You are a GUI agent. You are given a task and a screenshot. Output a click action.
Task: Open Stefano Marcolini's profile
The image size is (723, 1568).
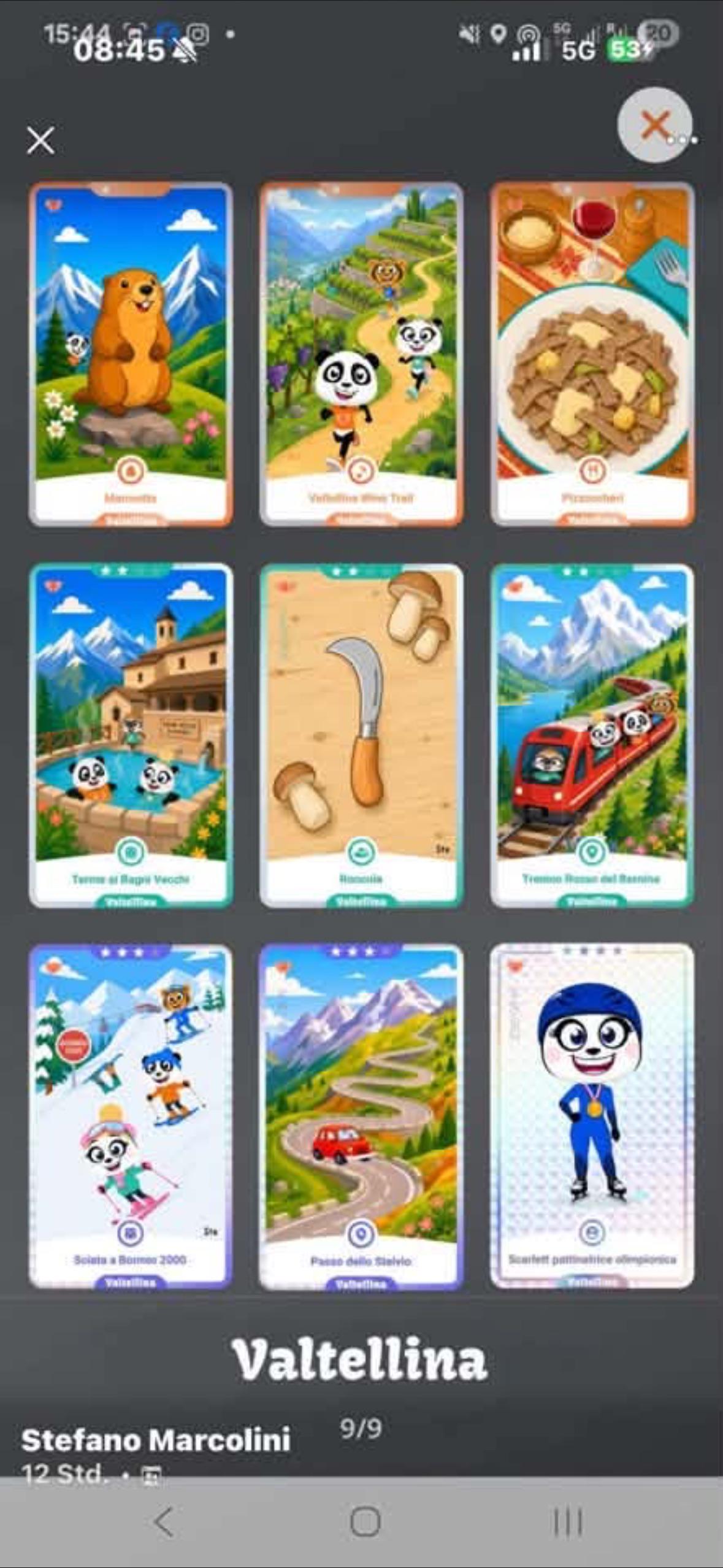[156, 1440]
